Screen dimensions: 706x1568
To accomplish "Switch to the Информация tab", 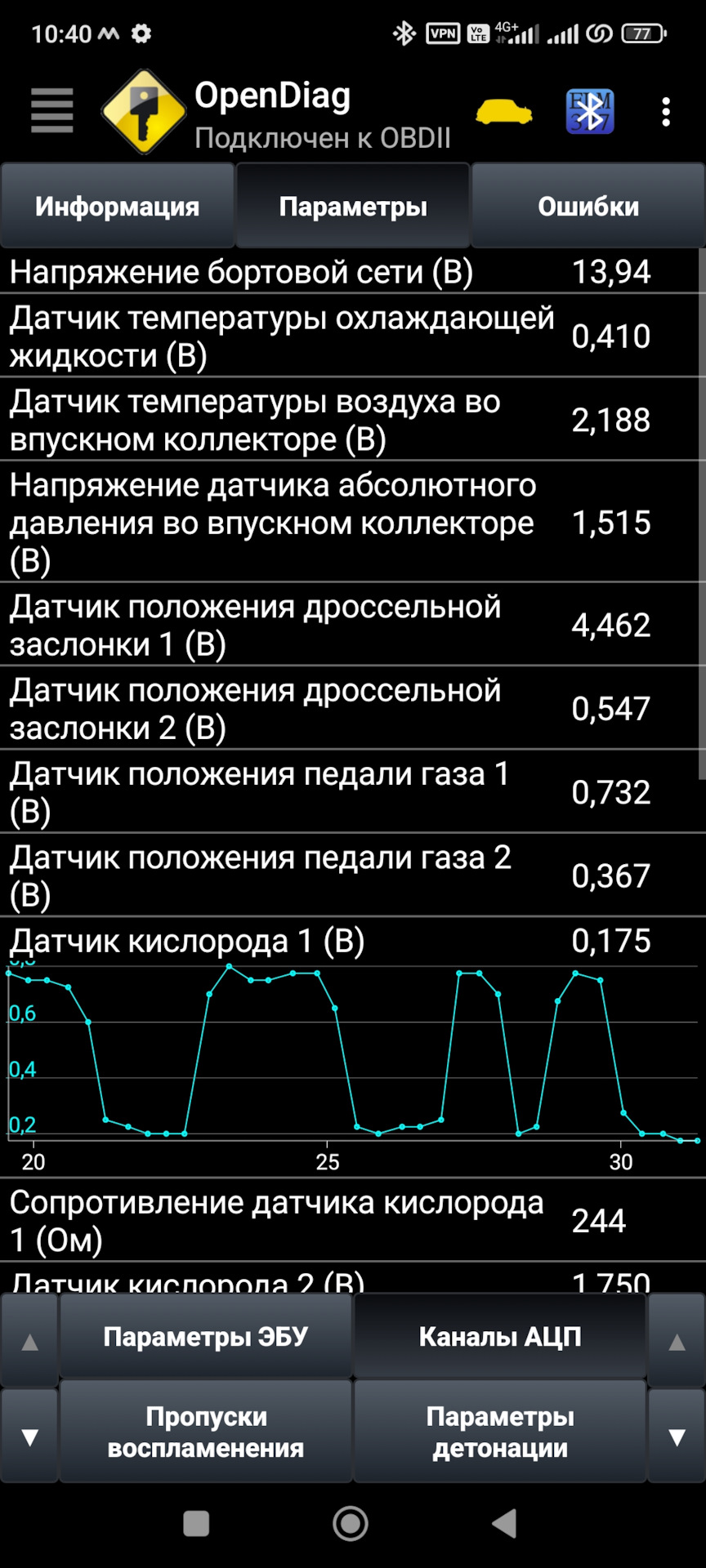I will pyautogui.click(x=118, y=207).
